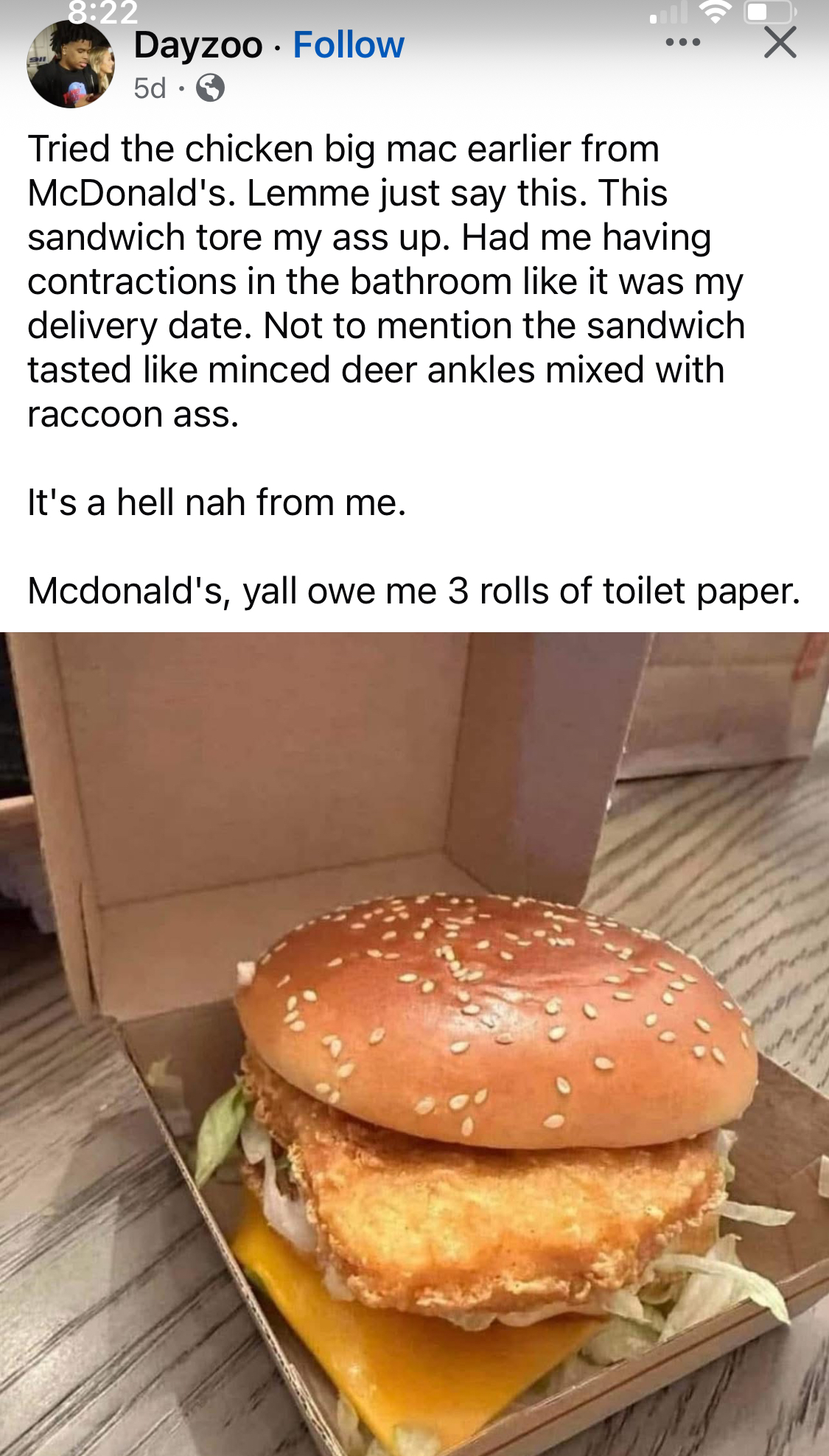The height and width of the screenshot is (1456, 829).
Task: Tap the post header row
Action: click(x=295, y=63)
